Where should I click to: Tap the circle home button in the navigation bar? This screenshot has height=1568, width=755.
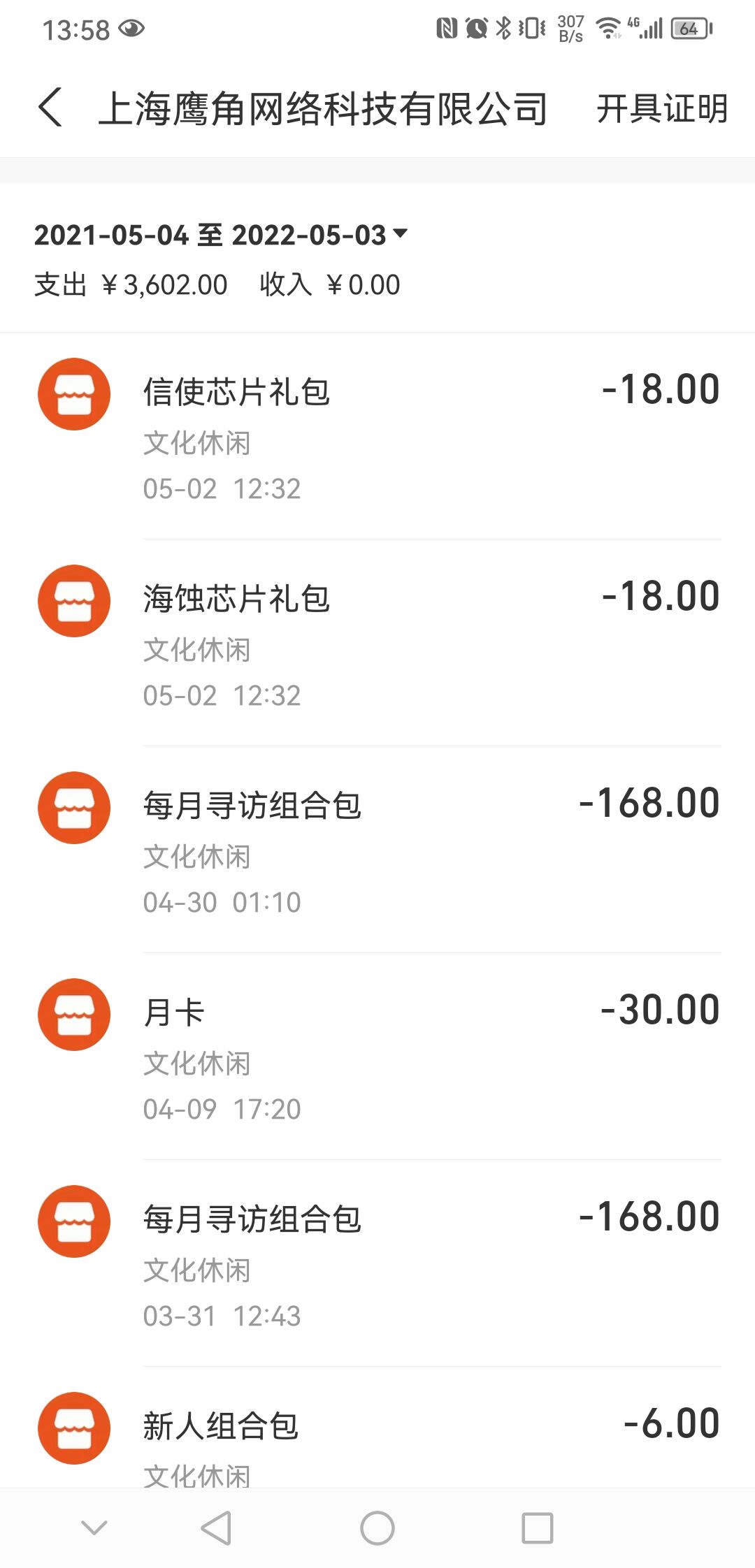click(377, 1527)
